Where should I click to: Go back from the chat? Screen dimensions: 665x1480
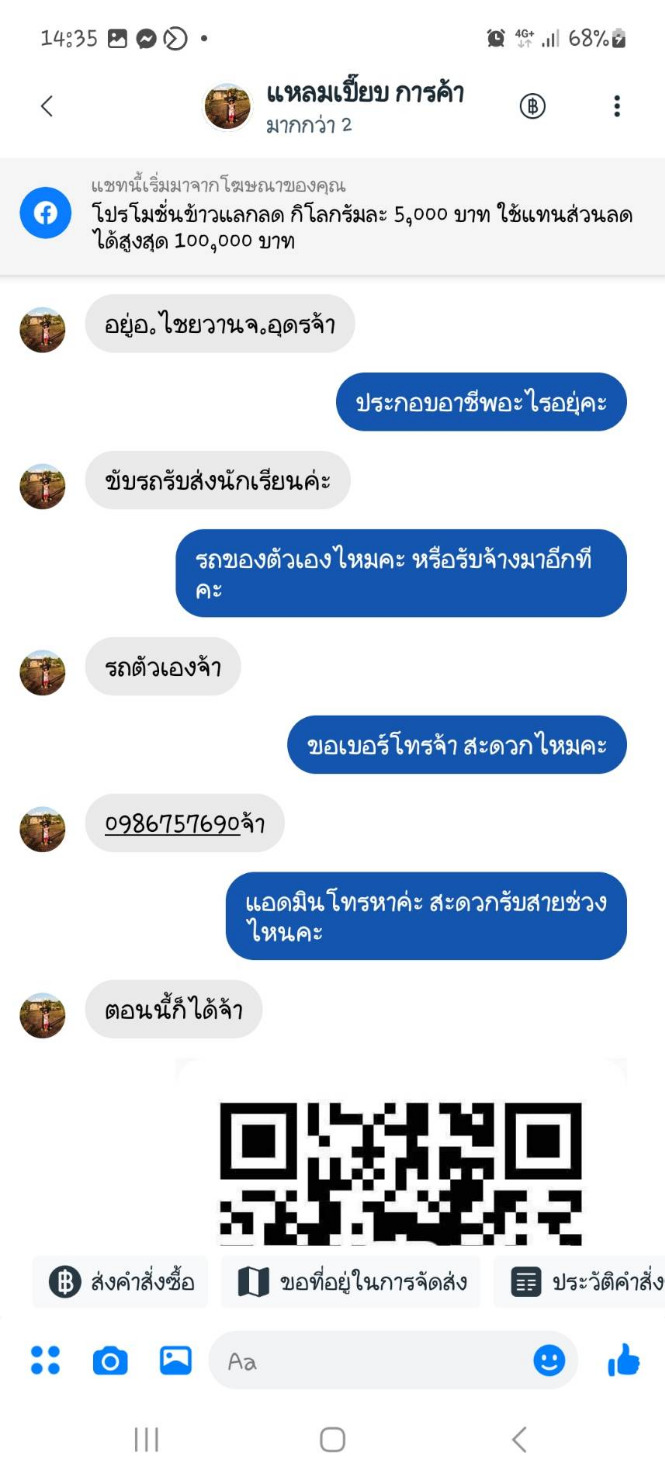(x=46, y=106)
